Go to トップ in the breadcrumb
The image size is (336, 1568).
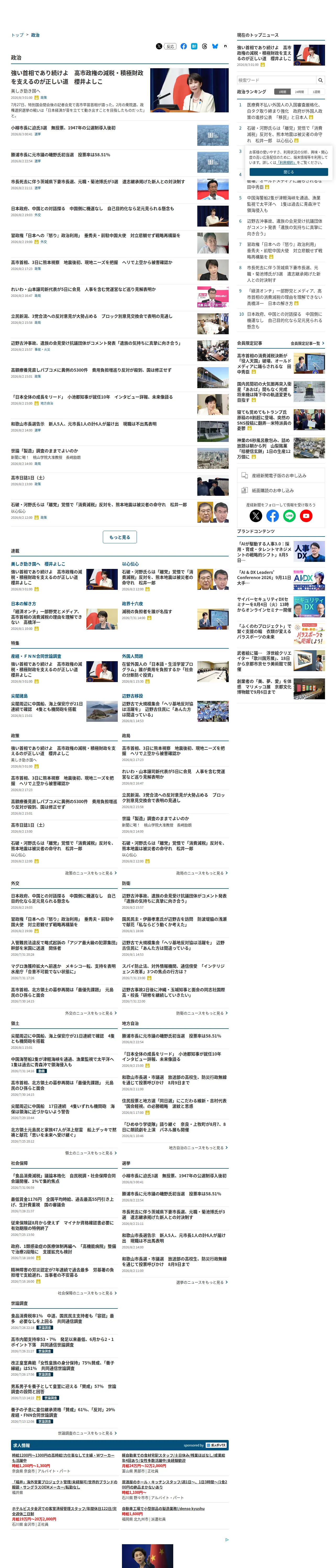point(17,35)
